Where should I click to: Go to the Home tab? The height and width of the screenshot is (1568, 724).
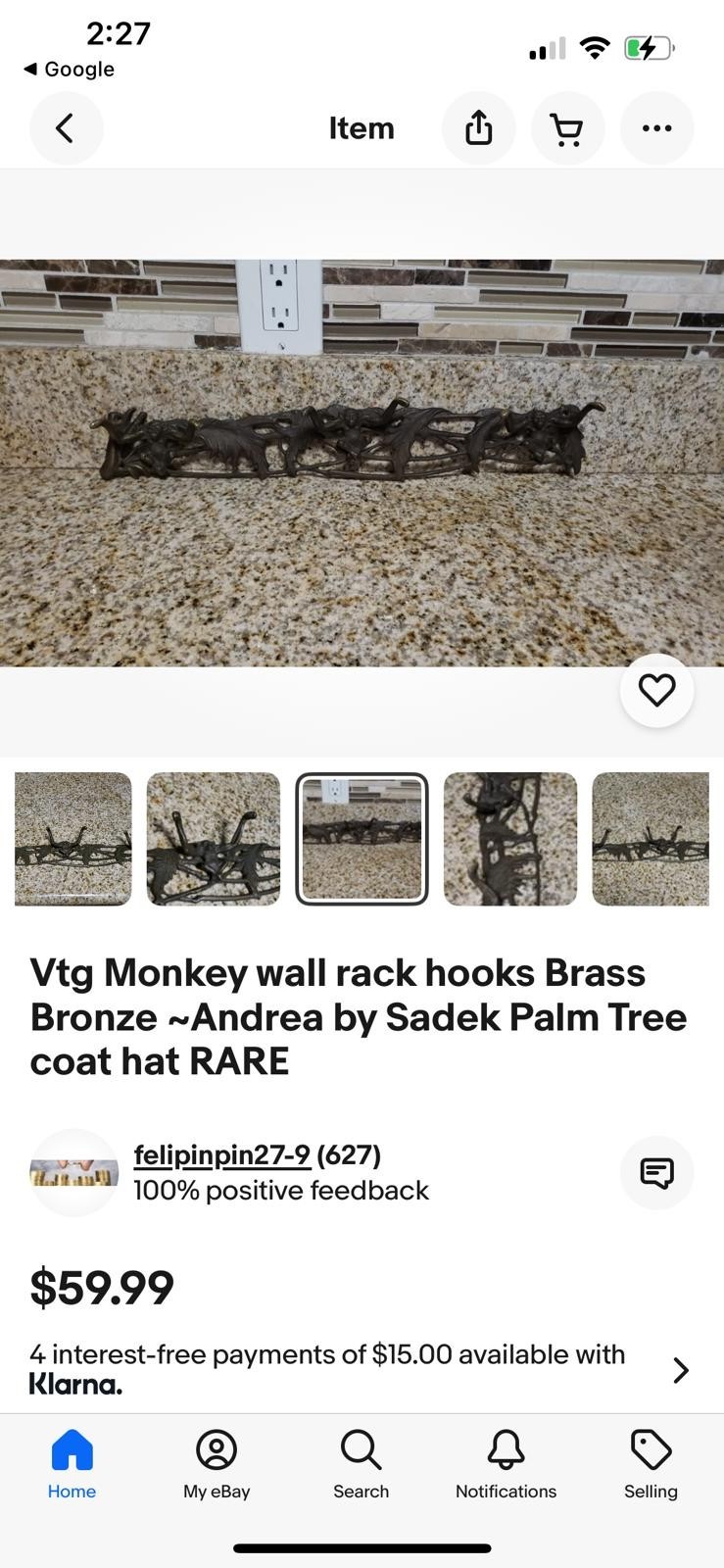click(72, 1464)
